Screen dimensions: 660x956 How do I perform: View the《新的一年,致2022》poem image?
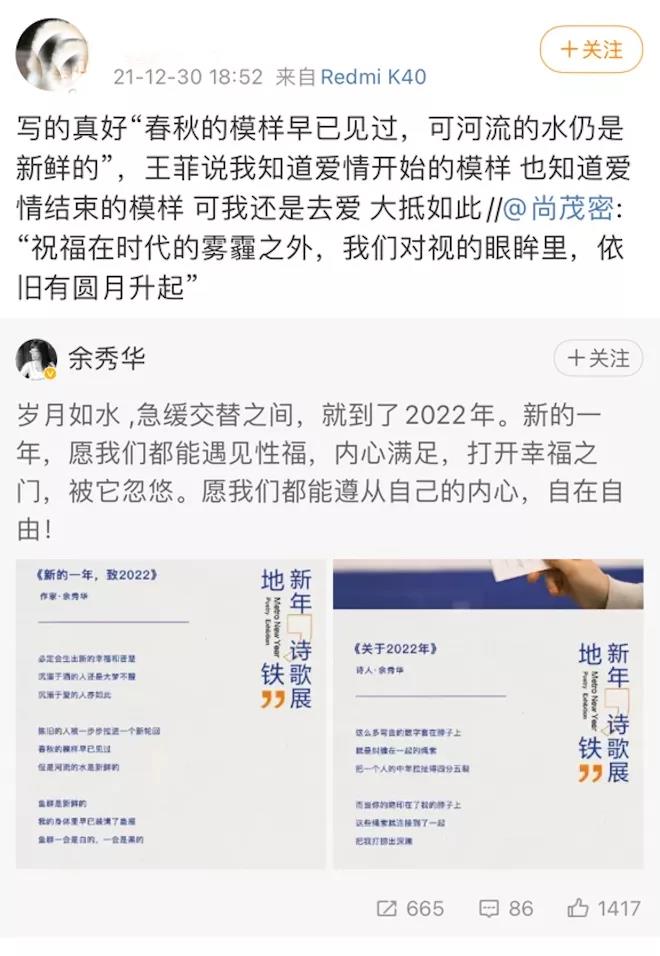[171, 713]
